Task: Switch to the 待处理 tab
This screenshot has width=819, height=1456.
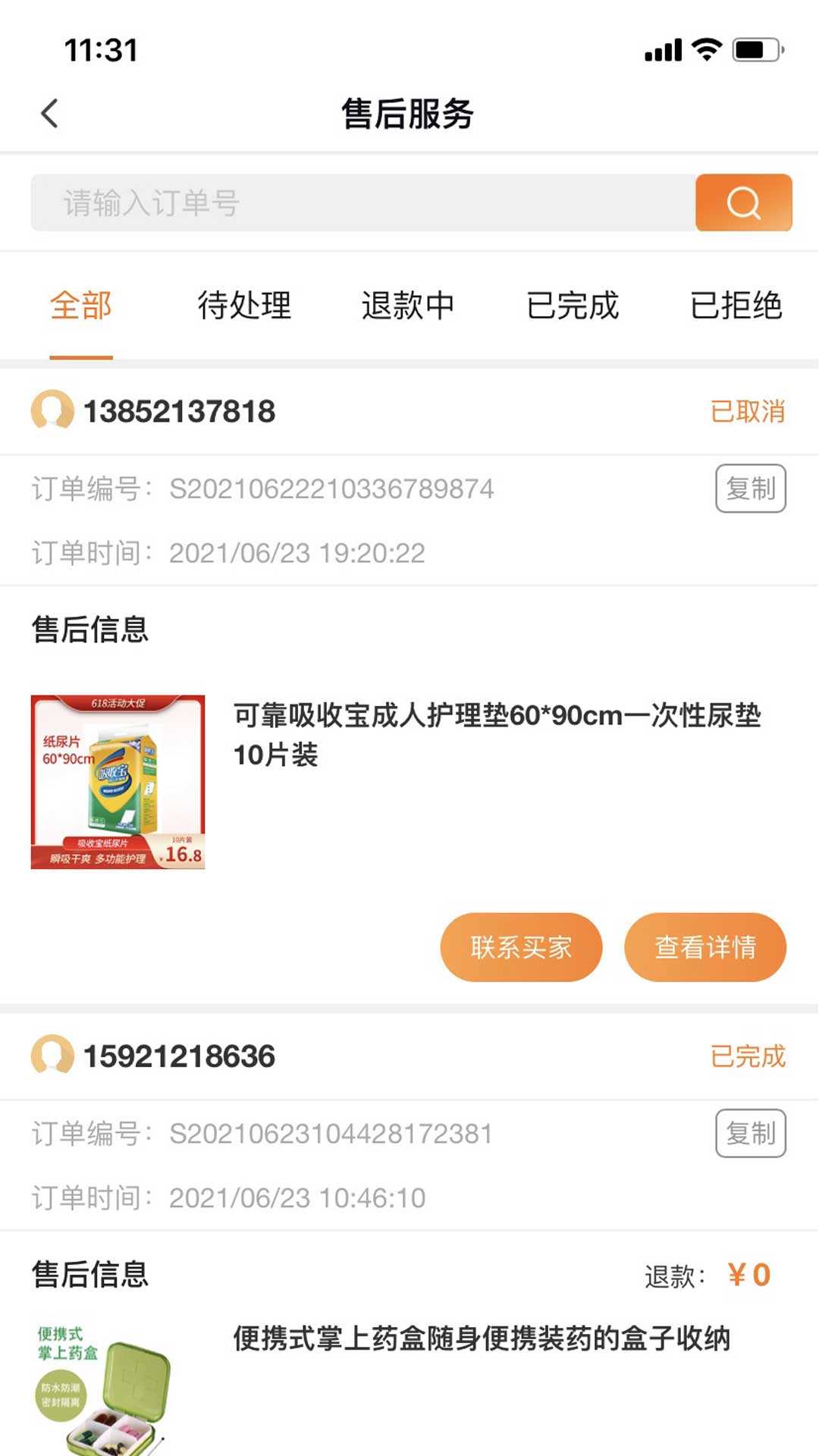Action: tap(244, 306)
